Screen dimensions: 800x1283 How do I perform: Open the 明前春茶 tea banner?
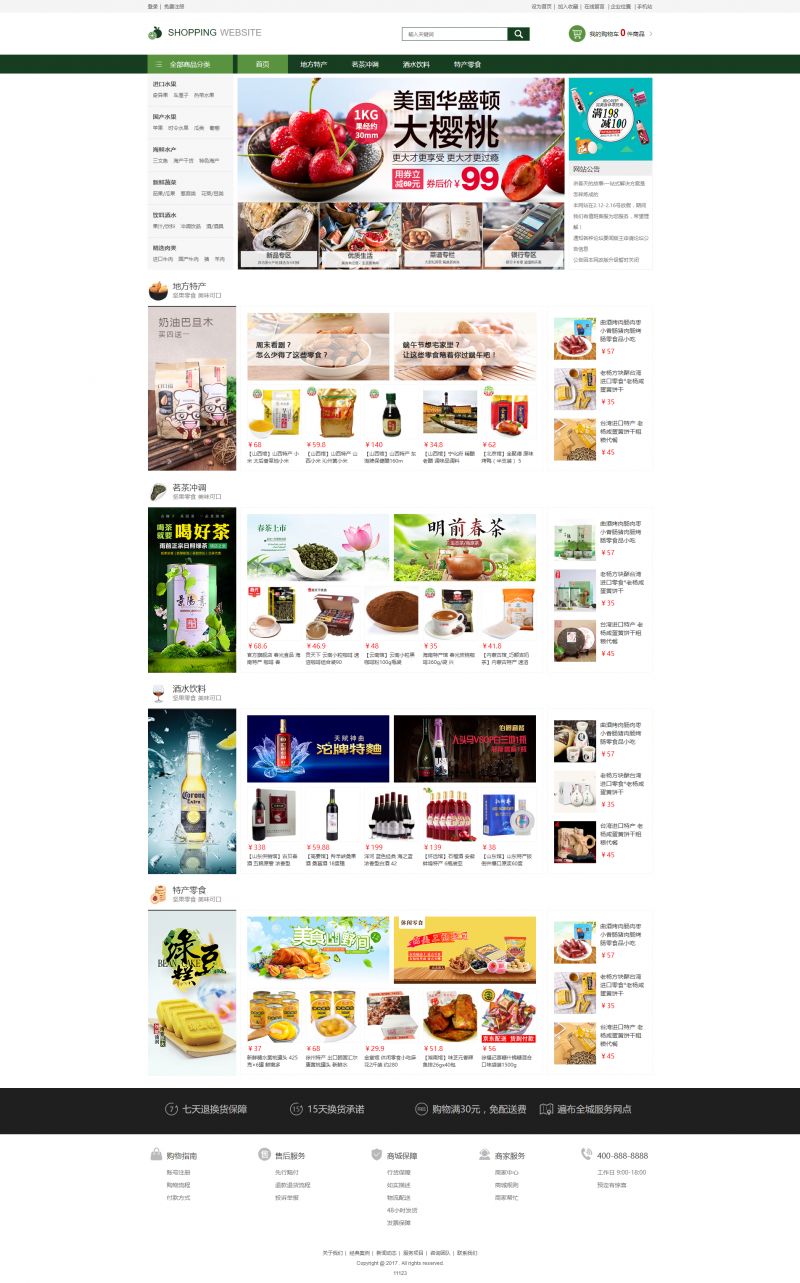[464, 547]
